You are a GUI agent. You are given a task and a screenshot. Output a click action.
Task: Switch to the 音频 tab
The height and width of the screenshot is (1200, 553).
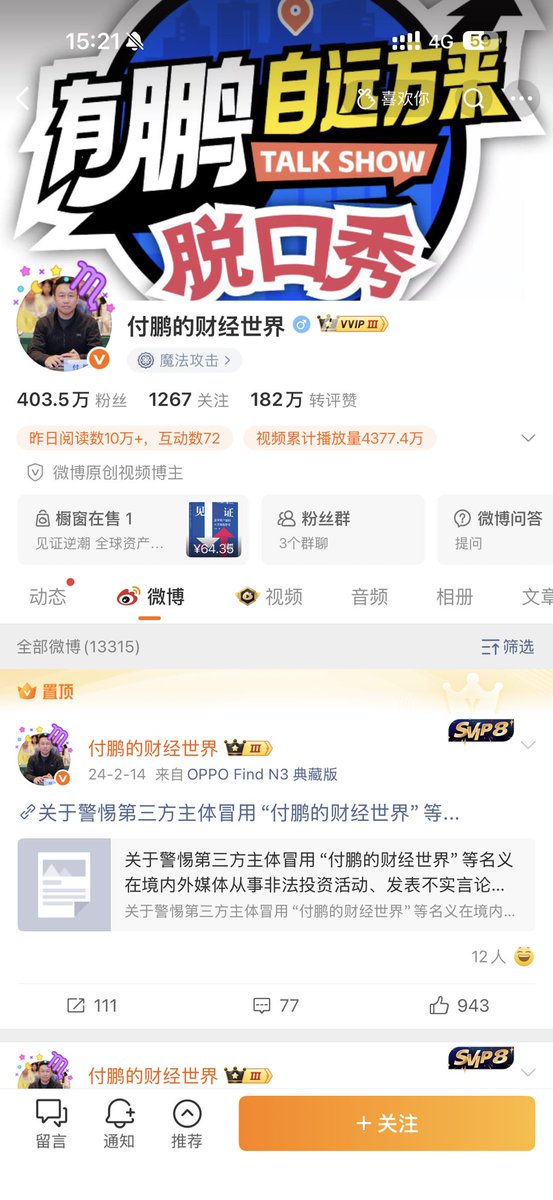click(369, 597)
